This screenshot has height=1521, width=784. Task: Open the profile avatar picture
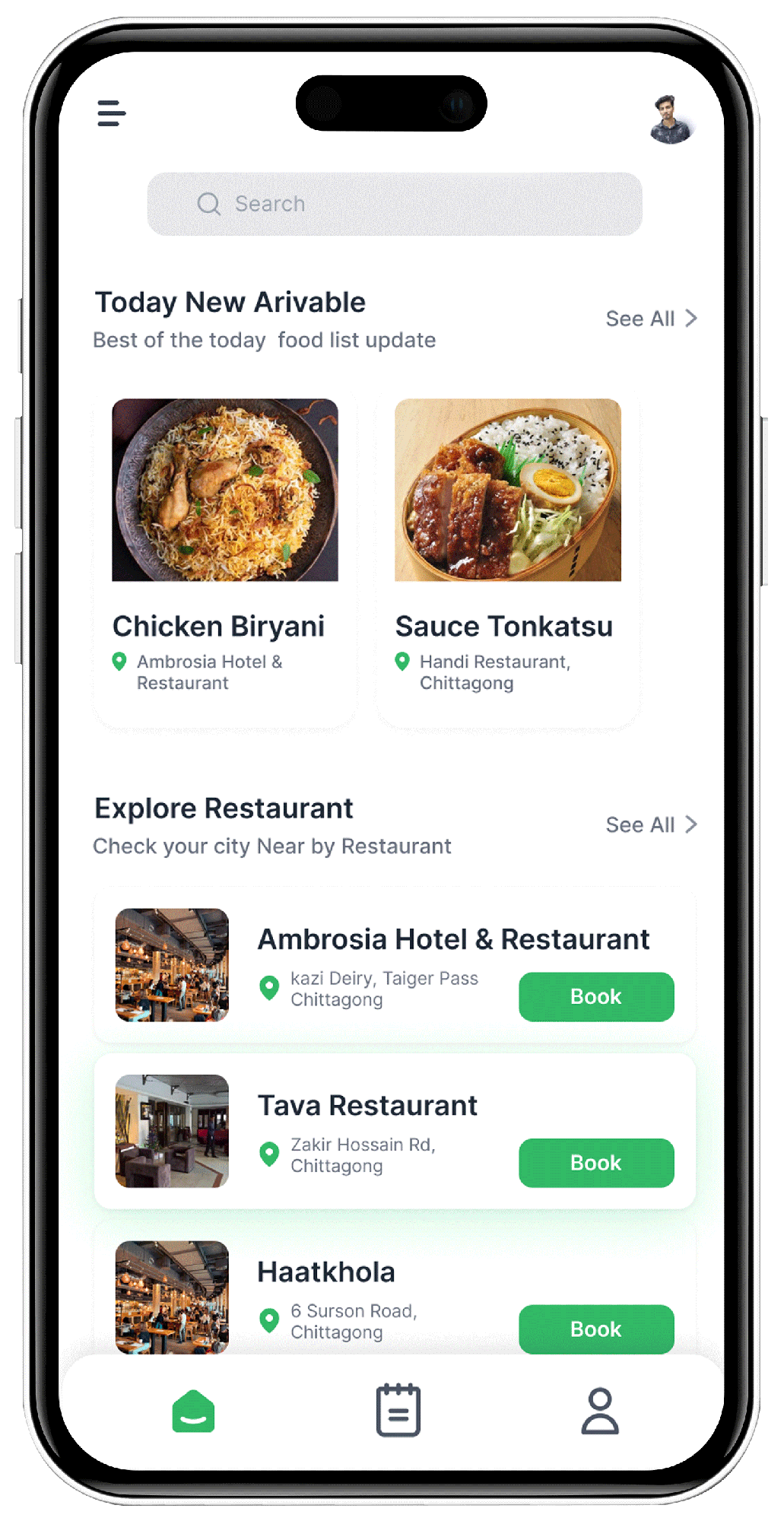tap(671, 119)
